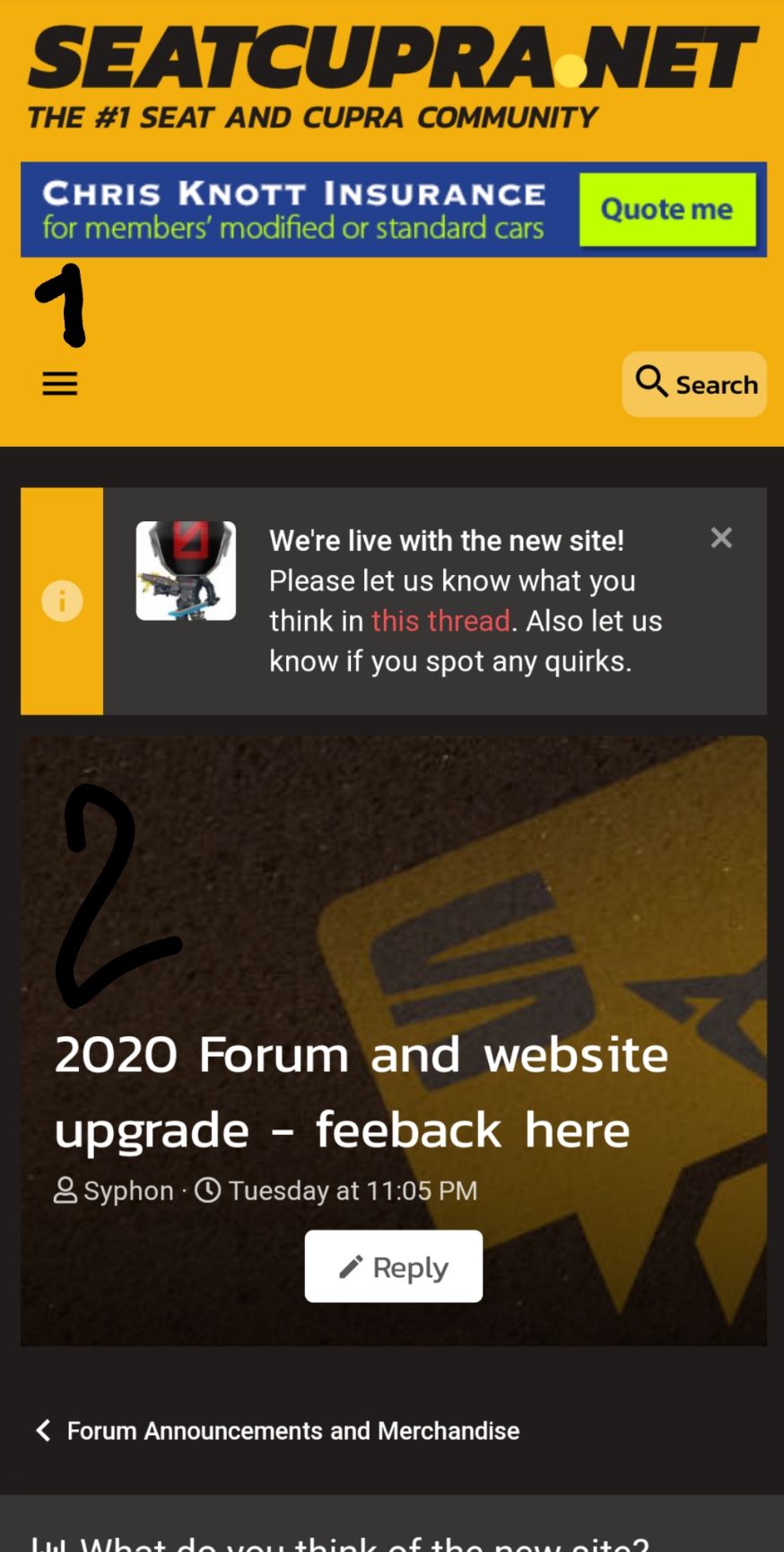Dismiss the new site notice
The image size is (784, 1552).
[x=721, y=537]
